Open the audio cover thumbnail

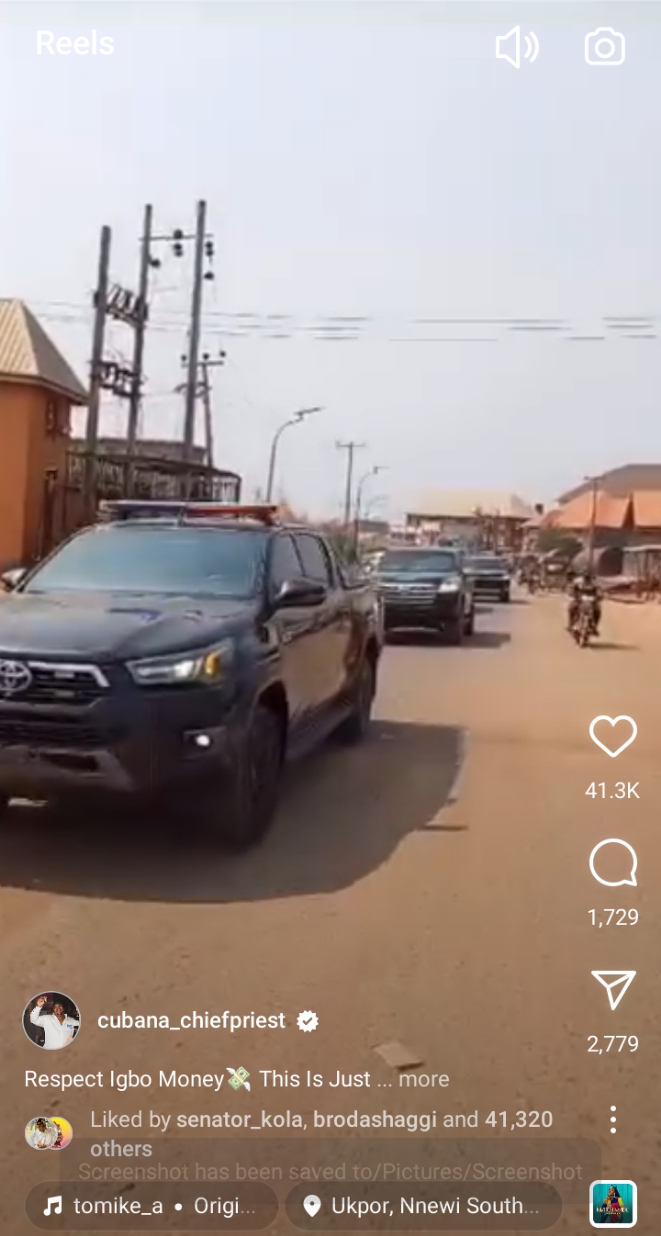613,1204
